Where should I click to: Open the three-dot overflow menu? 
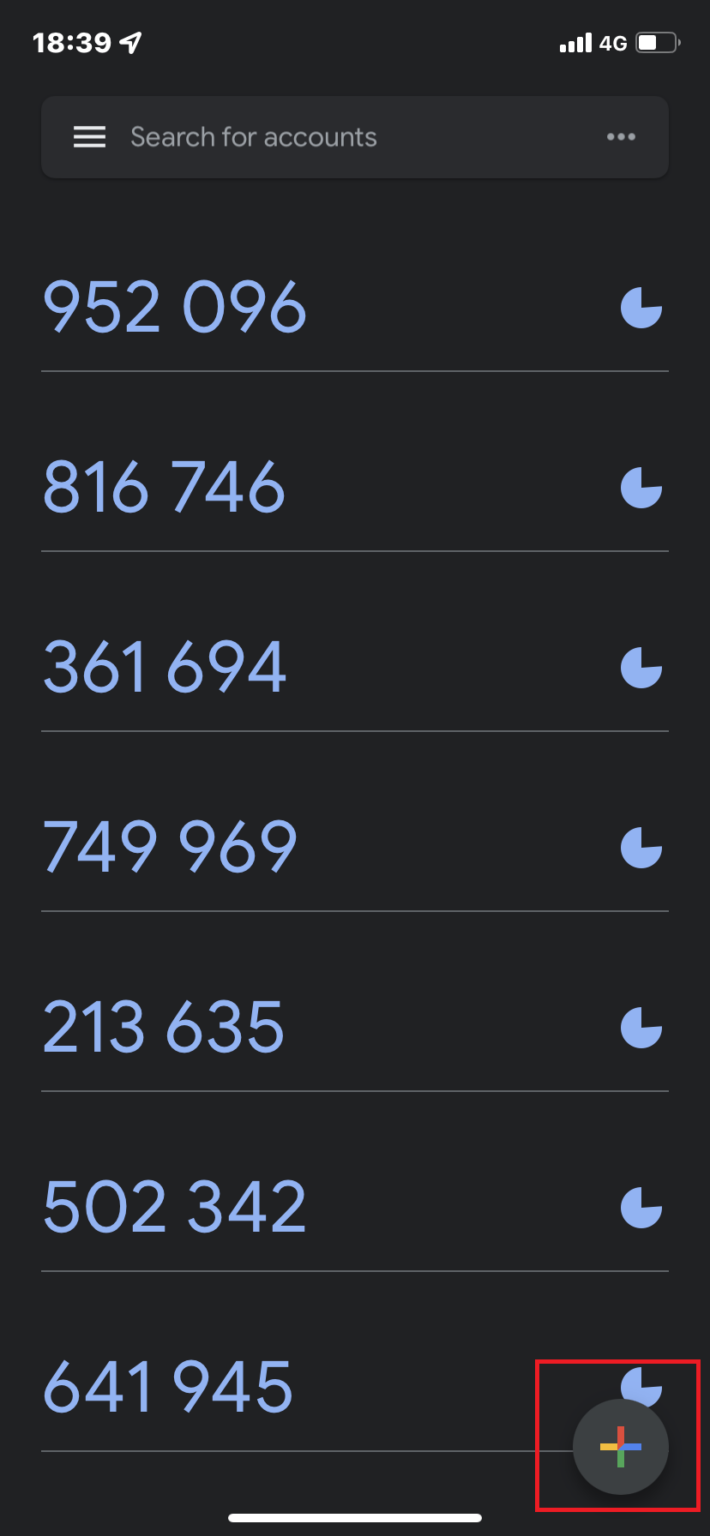[x=621, y=138]
